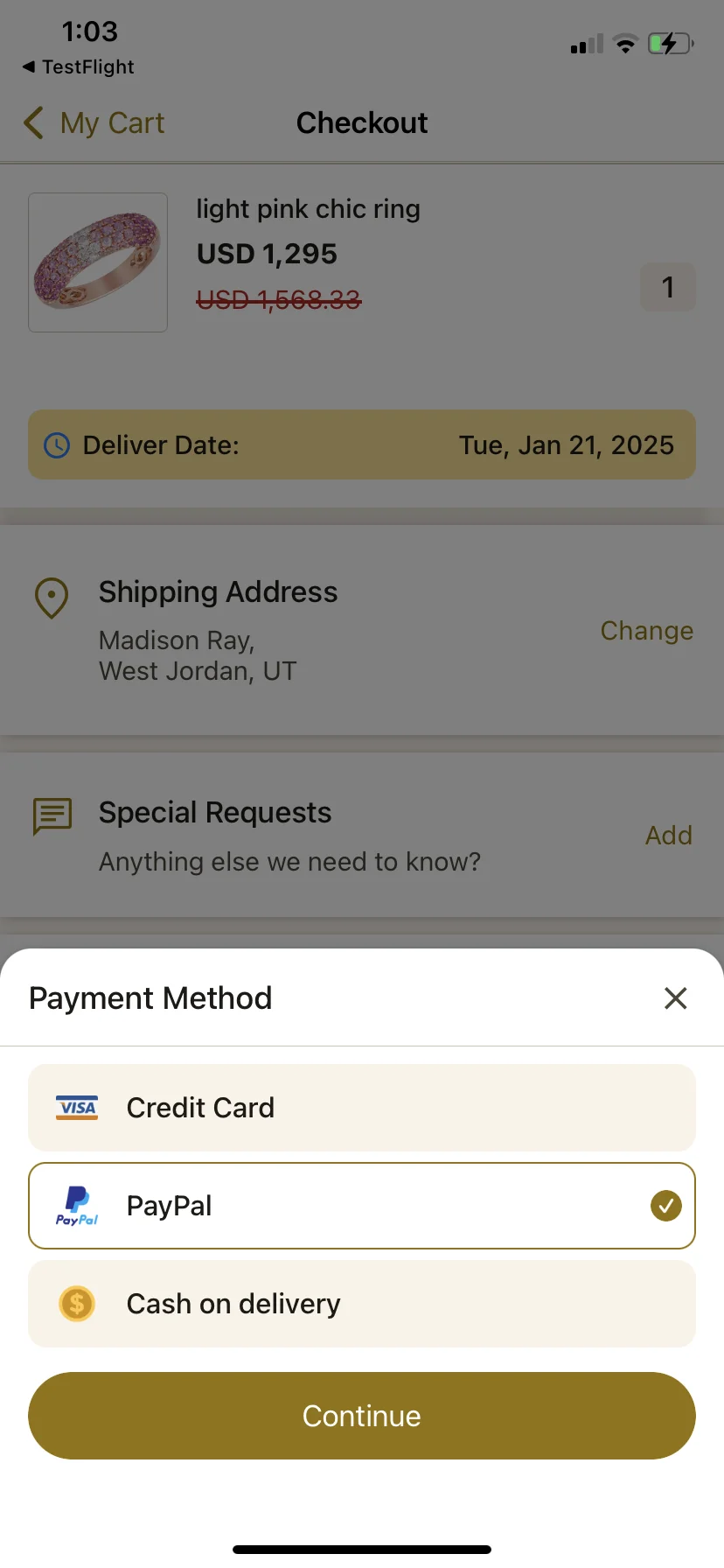Pick Cash on delivery option
The width and height of the screenshot is (724, 1568).
[x=362, y=1304]
